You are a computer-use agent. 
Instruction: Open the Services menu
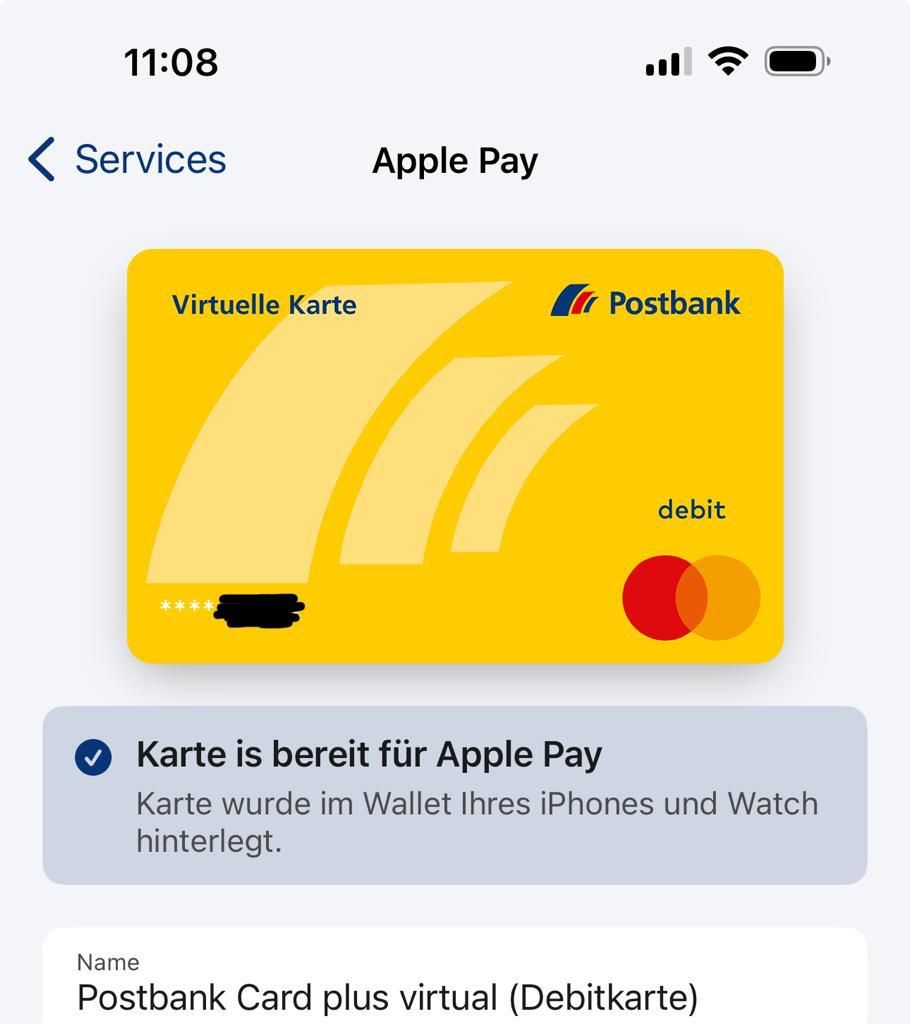point(147,159)
